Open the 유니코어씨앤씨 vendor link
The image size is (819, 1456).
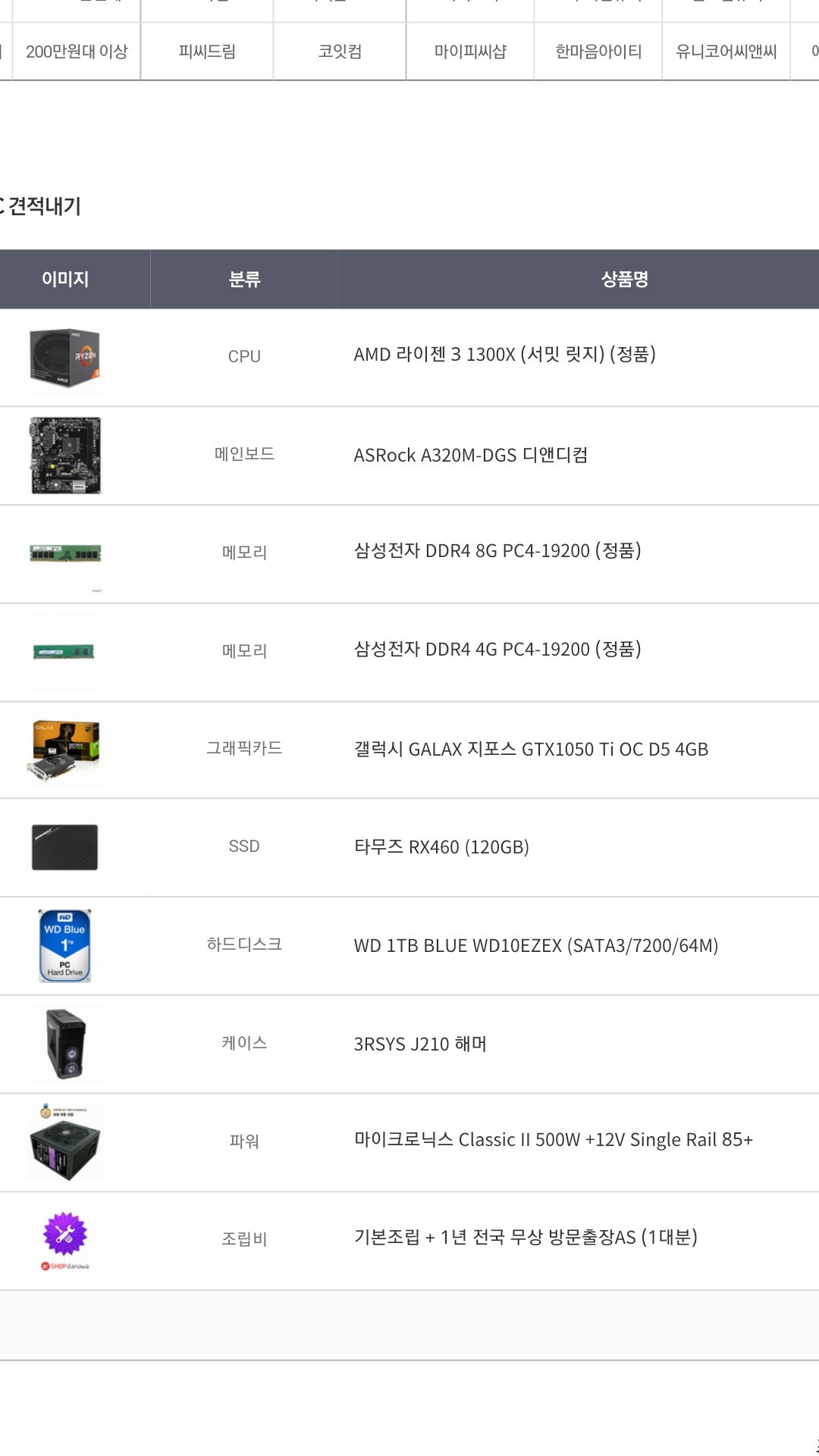coord(726,52)
